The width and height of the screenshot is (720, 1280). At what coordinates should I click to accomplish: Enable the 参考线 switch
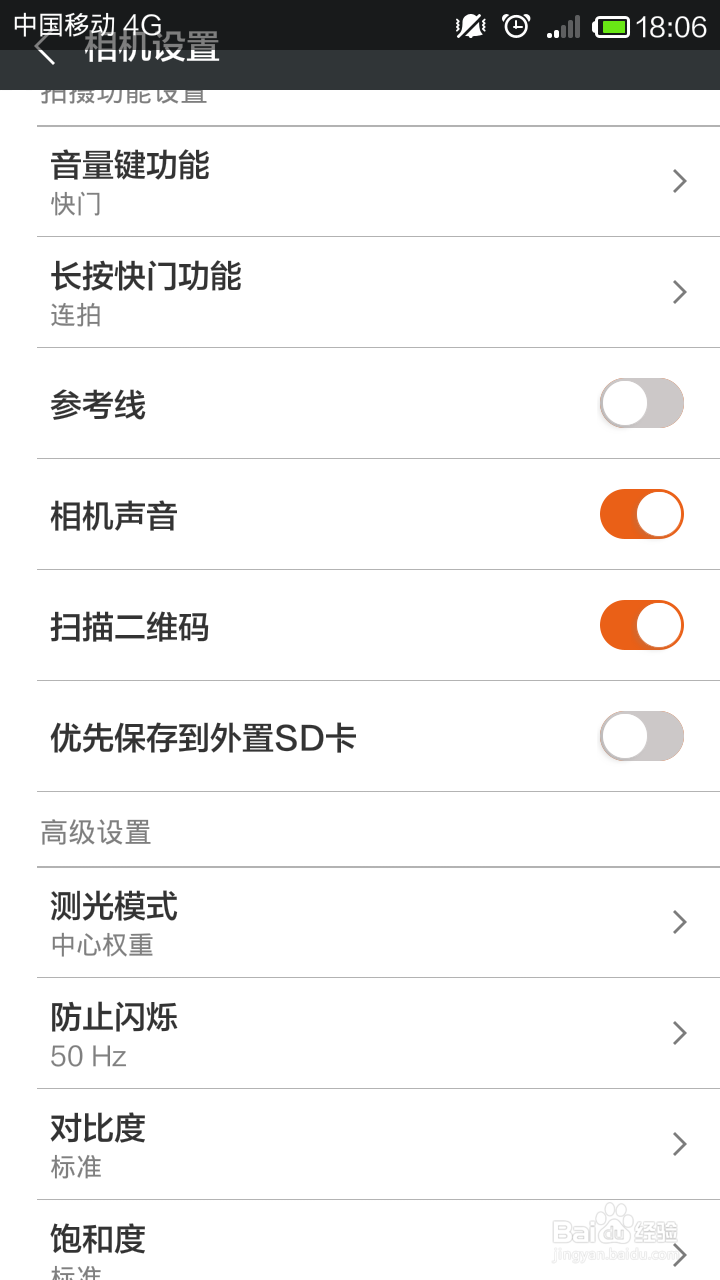642,404
